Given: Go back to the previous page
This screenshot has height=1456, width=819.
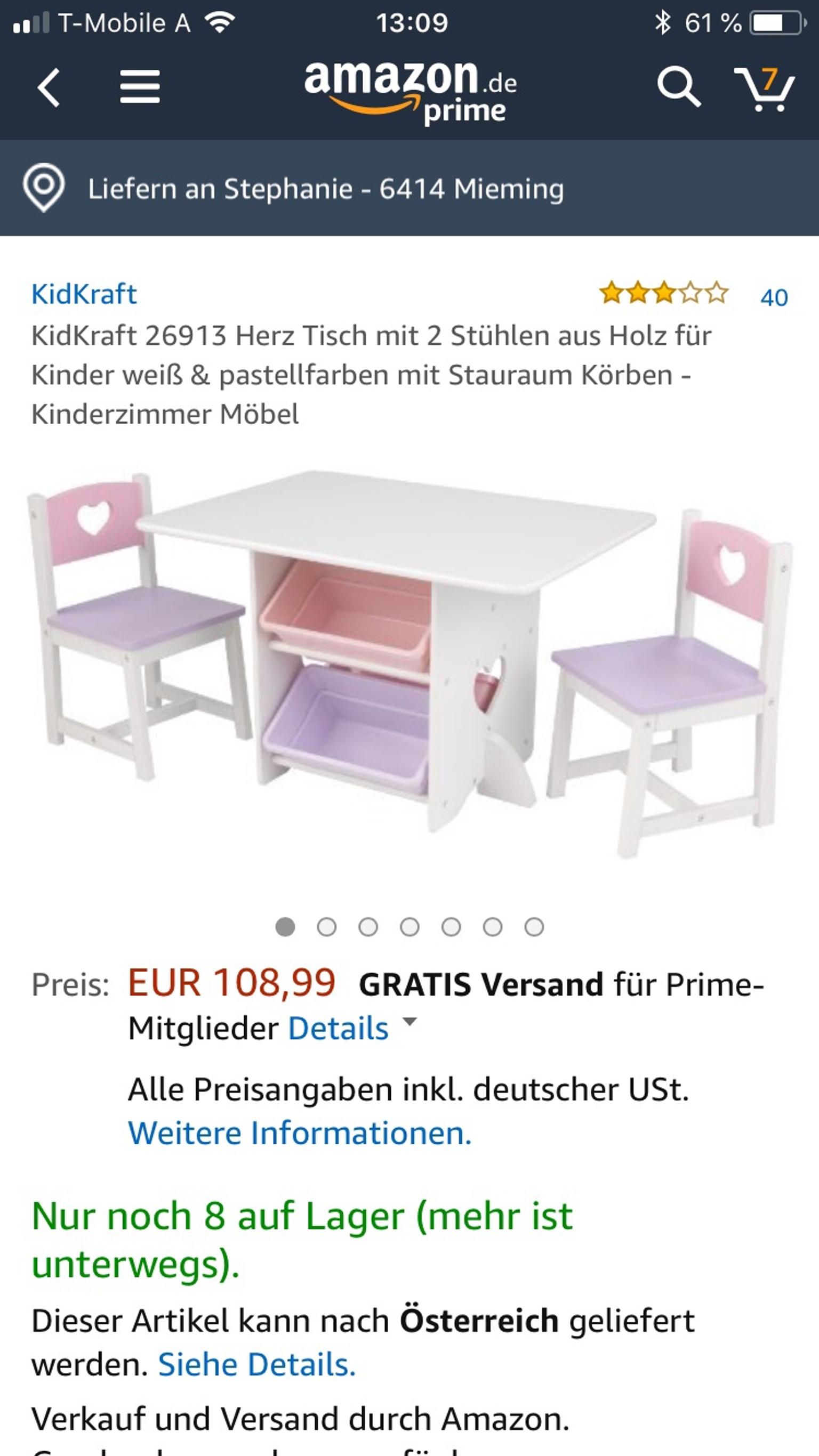Looking at the screenshot, I should tap(49, 87).
